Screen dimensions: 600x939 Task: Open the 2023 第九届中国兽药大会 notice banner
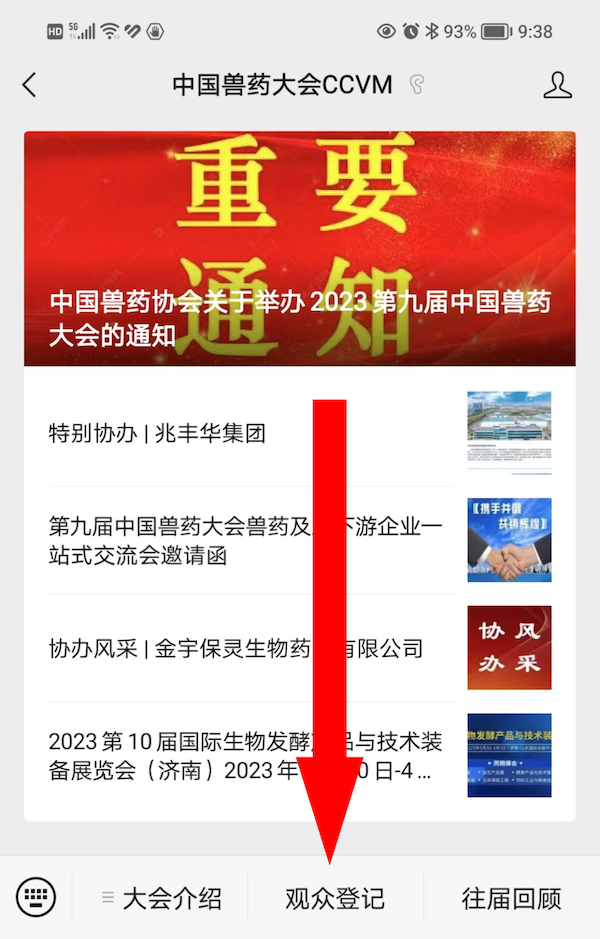coord(300,249)
